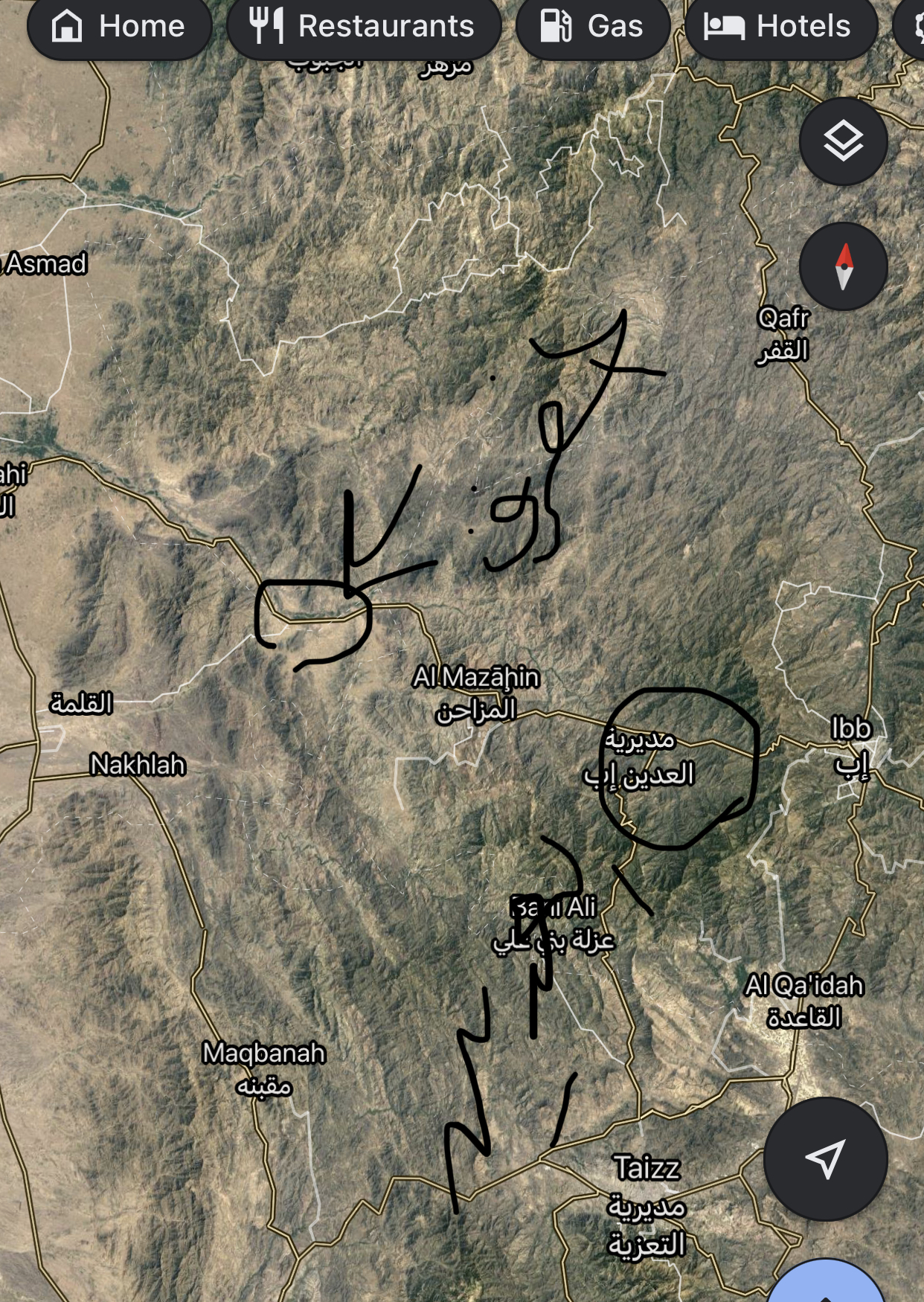Open the Ibb place label
The image size is (924, 1302).
click(x=851, y=729)
